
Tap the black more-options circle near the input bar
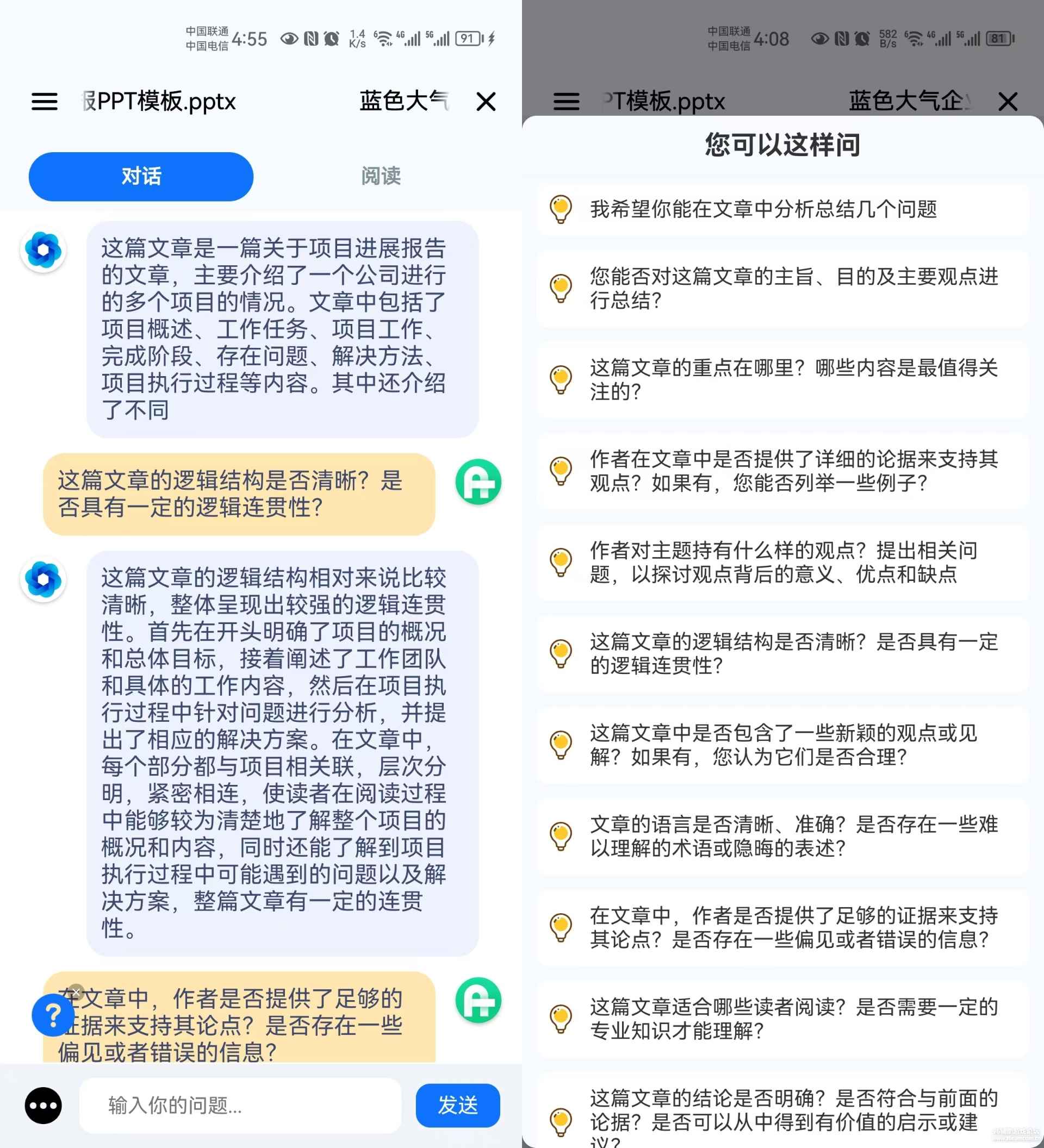pos(43,1105)
